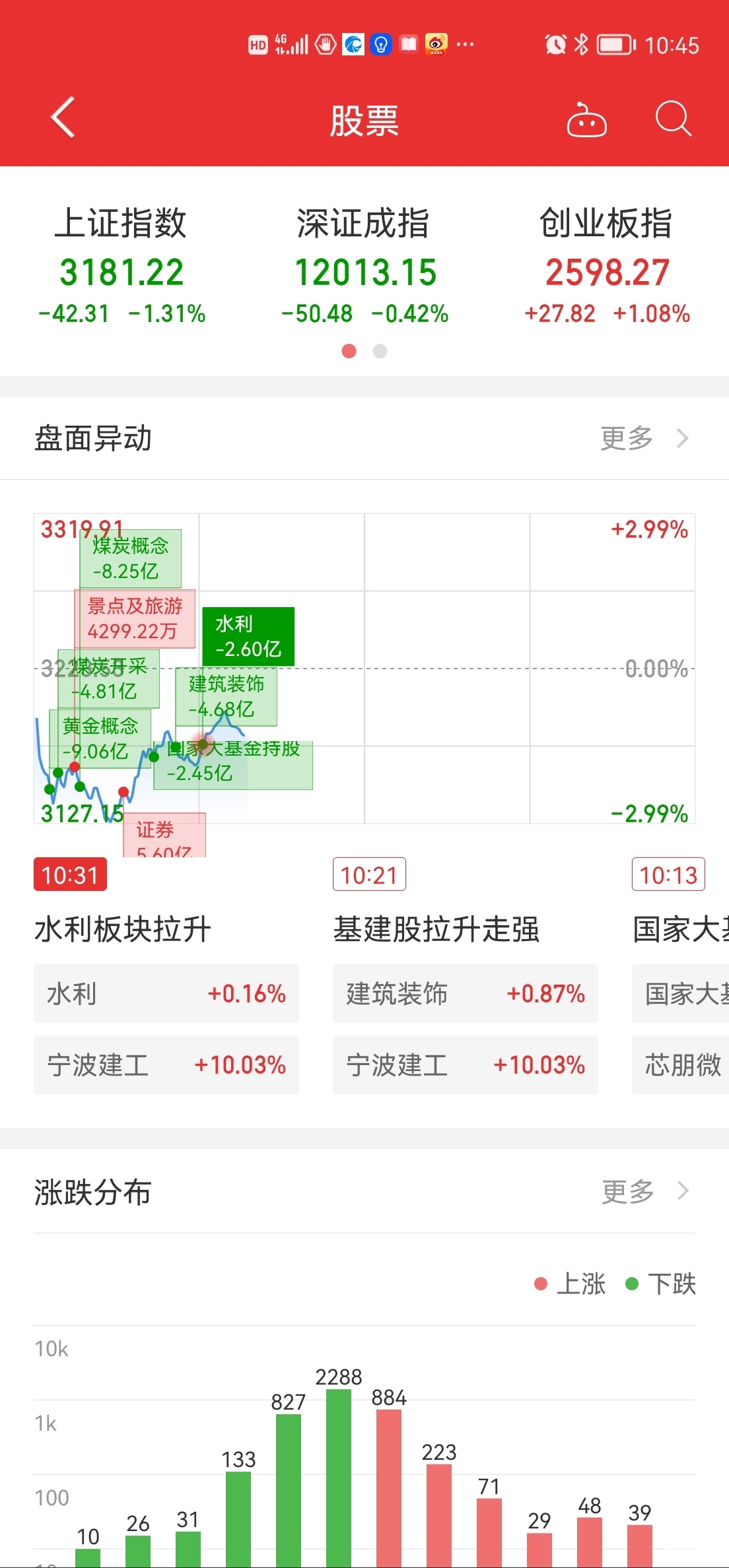This screenshot has height=1568, width=729.
Task: Open the 水利 +0.16% sector chip
Action: click(x=166, y=993)
